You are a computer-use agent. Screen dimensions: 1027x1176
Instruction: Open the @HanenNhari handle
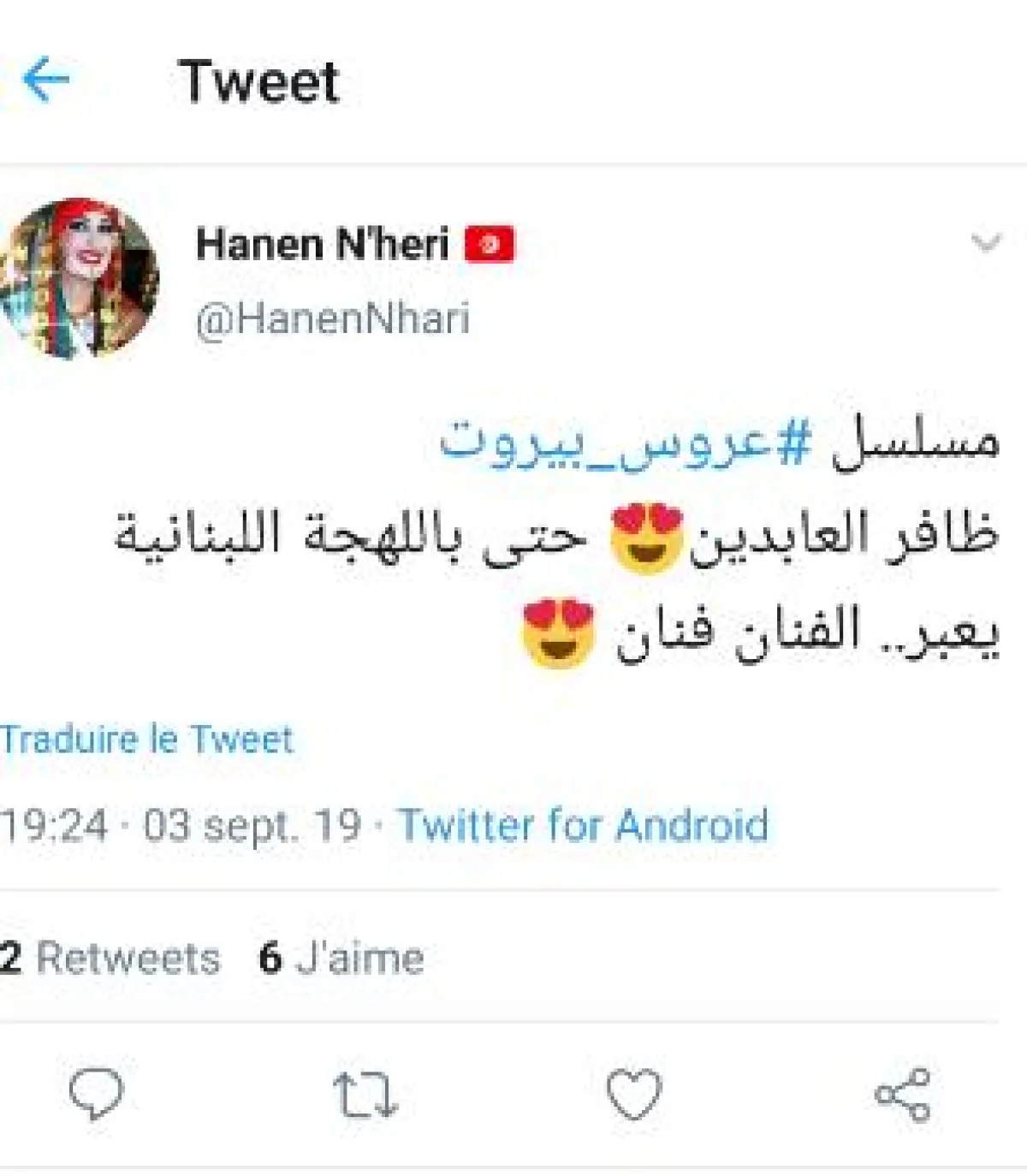coord(333,319)
